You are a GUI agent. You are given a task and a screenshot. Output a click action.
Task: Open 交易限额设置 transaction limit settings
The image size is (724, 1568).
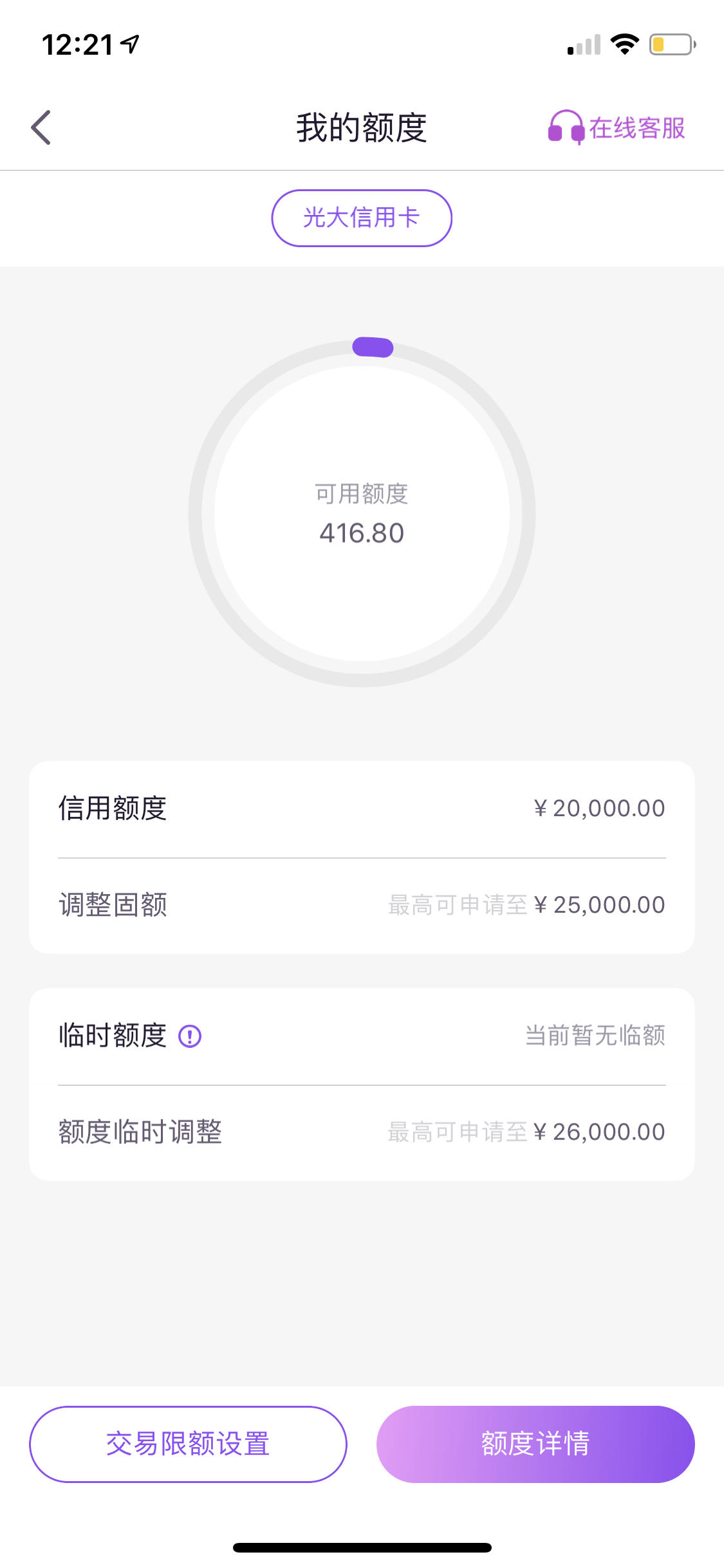click(x=188, y=1444)
